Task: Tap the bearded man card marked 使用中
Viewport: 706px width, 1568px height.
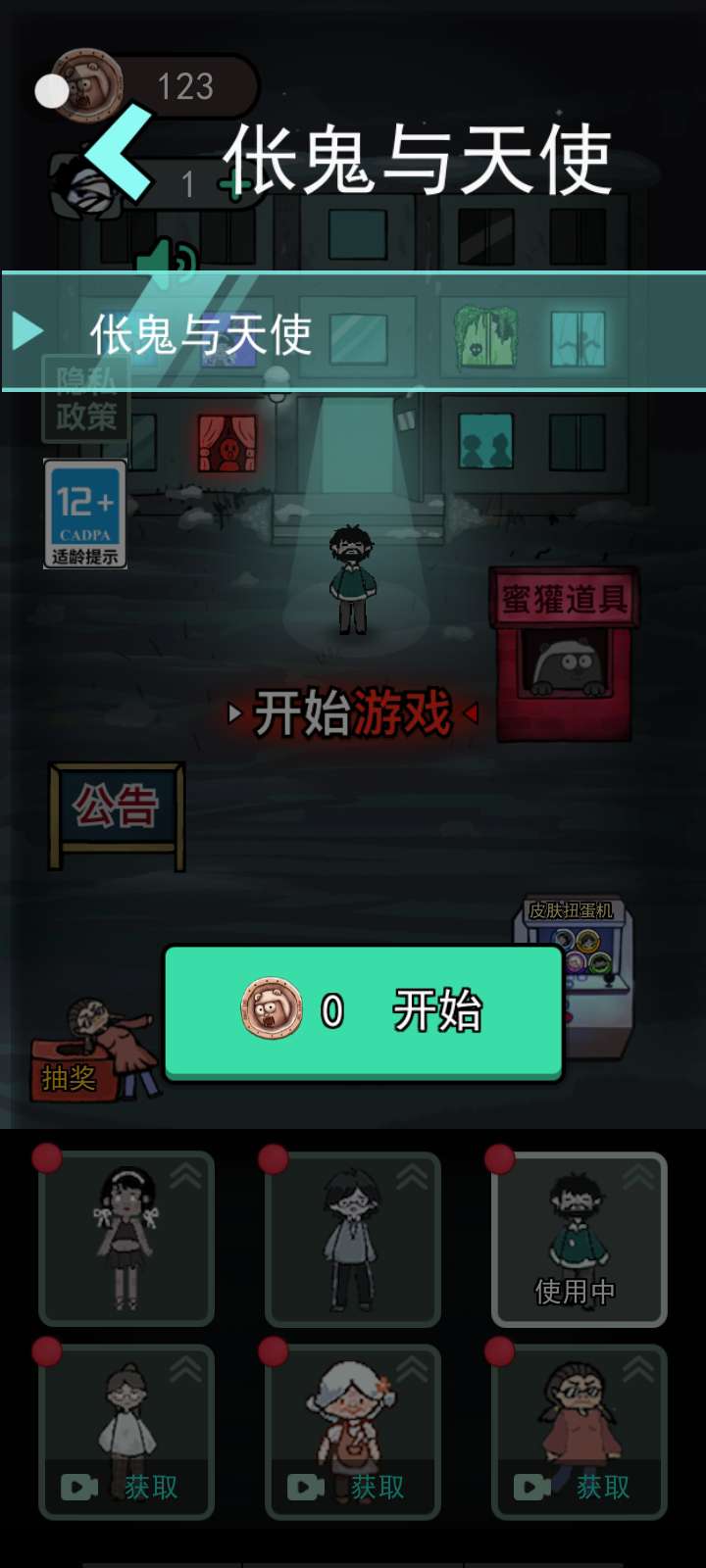Action: (580, 1239)
